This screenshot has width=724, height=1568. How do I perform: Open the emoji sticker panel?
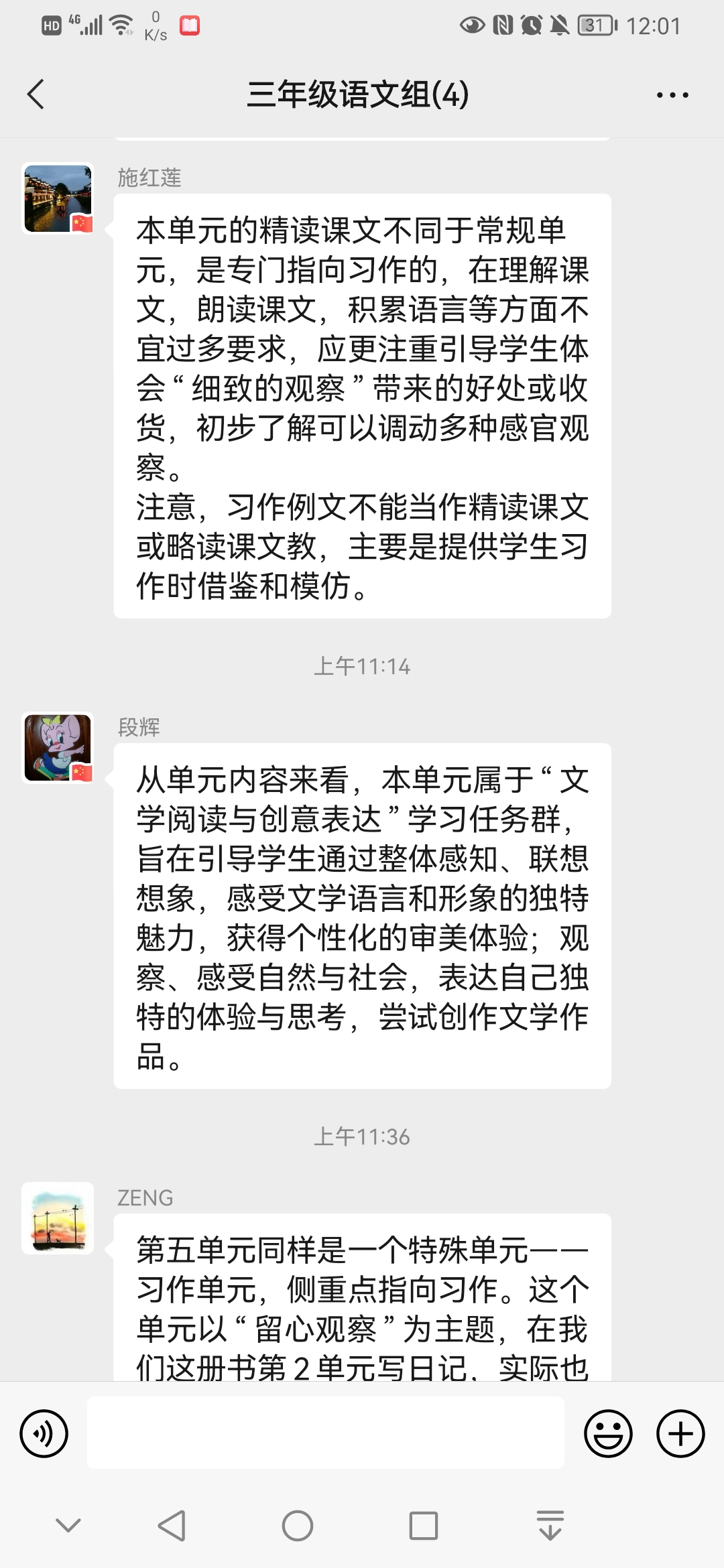pyautogui.click(x=608, y=1434)
